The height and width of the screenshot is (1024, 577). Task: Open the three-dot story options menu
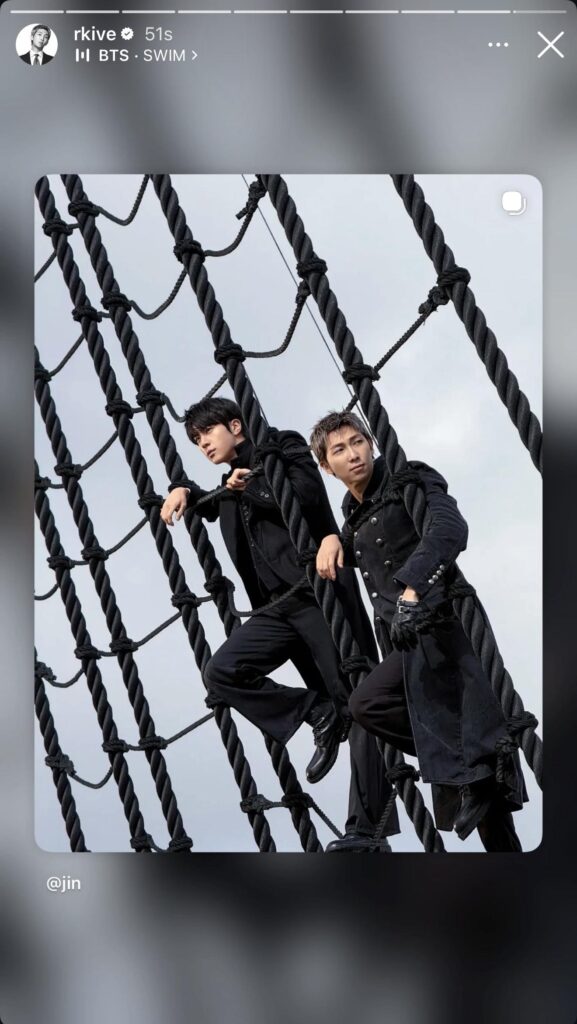tap(498, 44)
